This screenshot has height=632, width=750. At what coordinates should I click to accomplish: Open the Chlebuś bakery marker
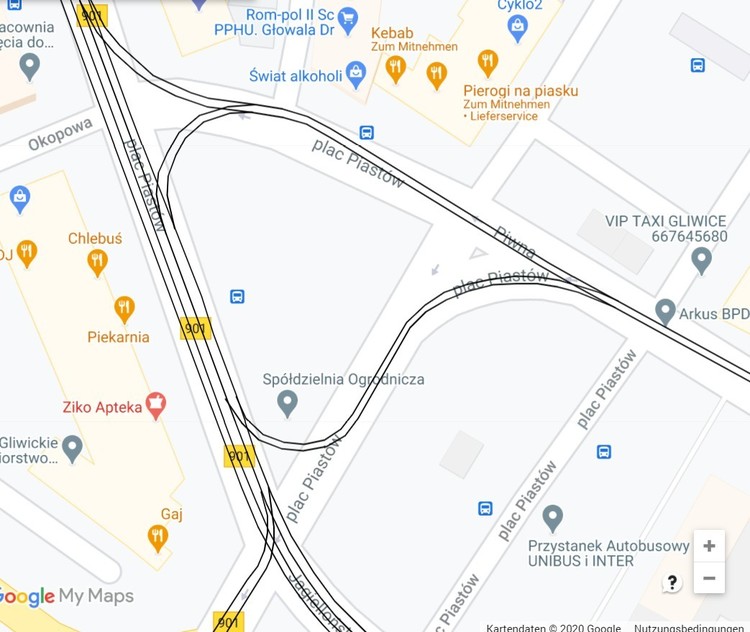point(97,262)
